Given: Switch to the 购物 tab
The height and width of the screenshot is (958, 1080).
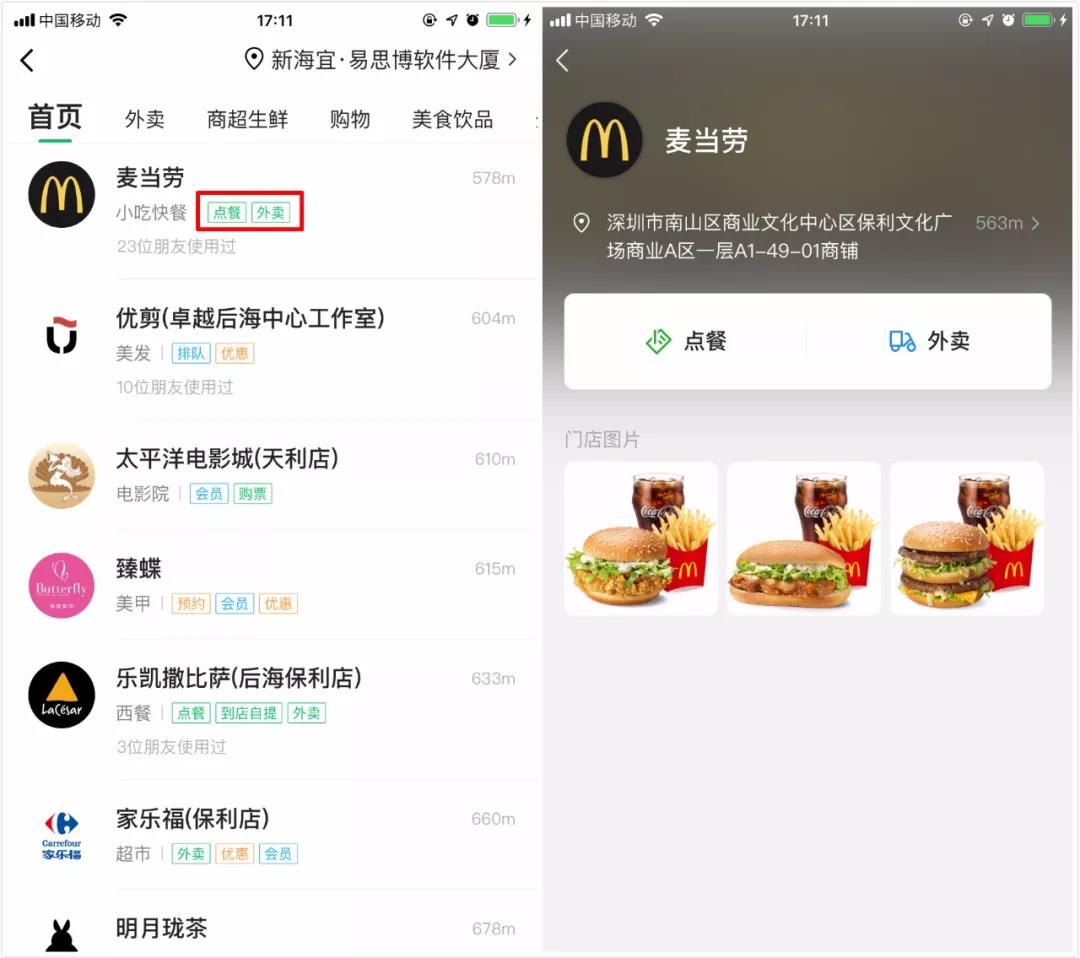Looking at the screenshot, I should click(350, 119).
